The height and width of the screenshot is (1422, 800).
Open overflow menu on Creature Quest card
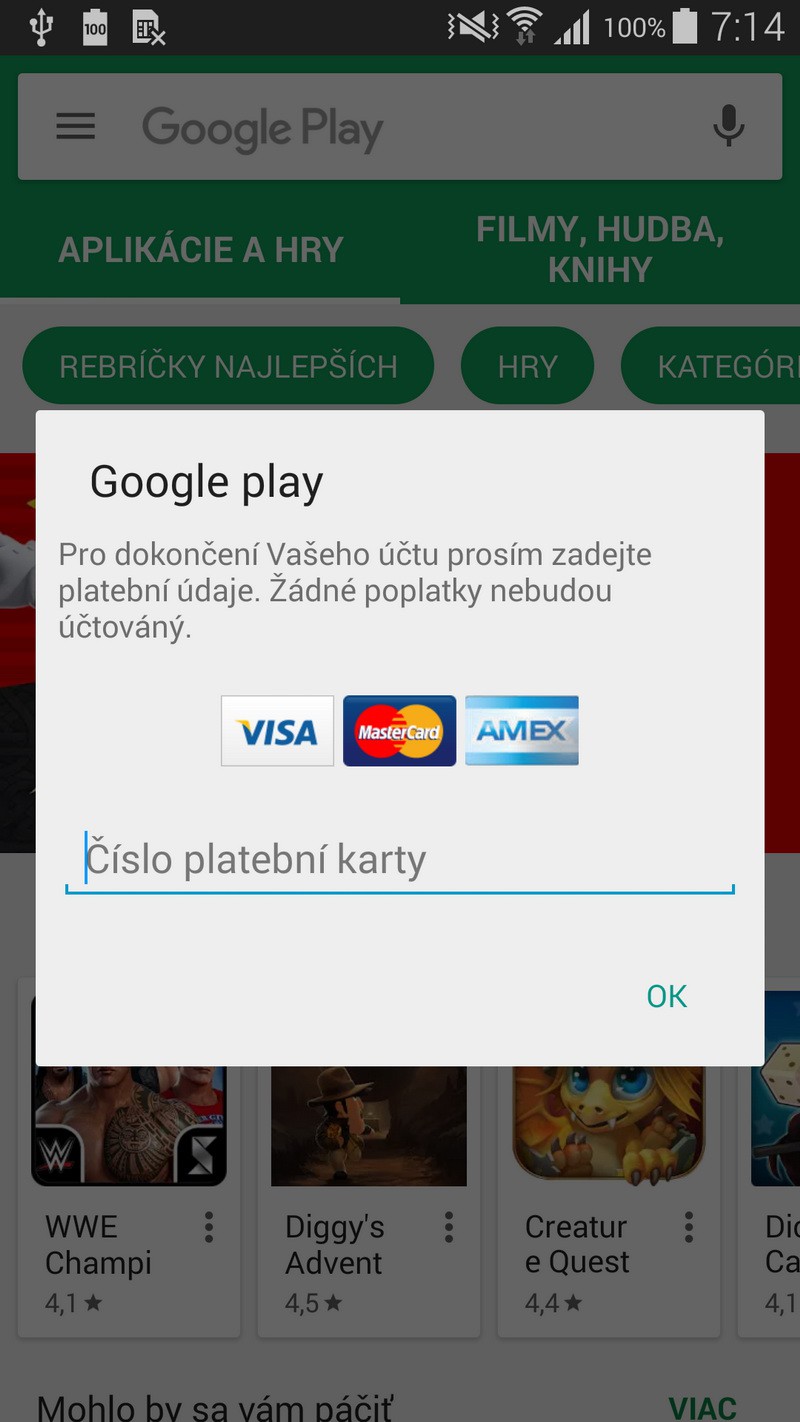(689, 1227)
